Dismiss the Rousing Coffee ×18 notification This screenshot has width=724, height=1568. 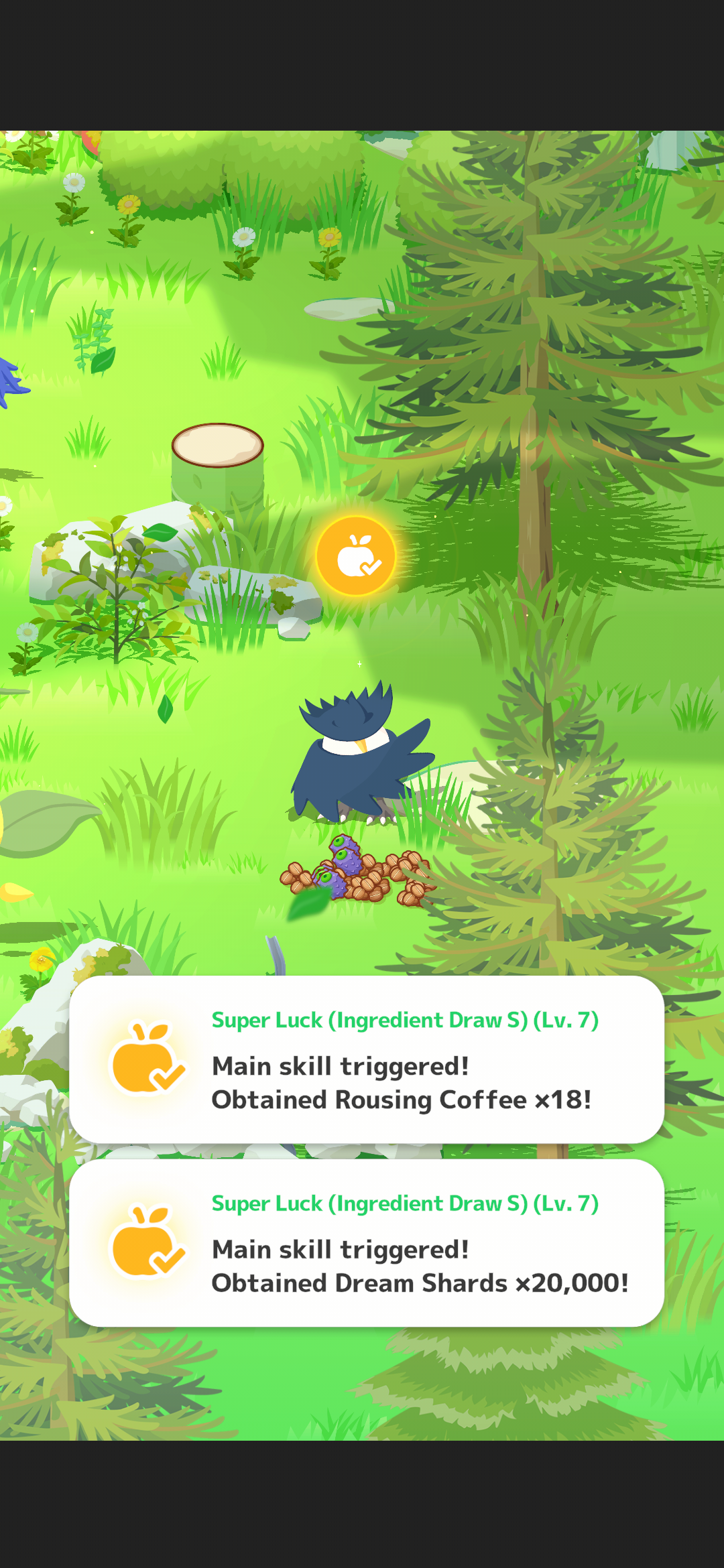(367, 1059)
